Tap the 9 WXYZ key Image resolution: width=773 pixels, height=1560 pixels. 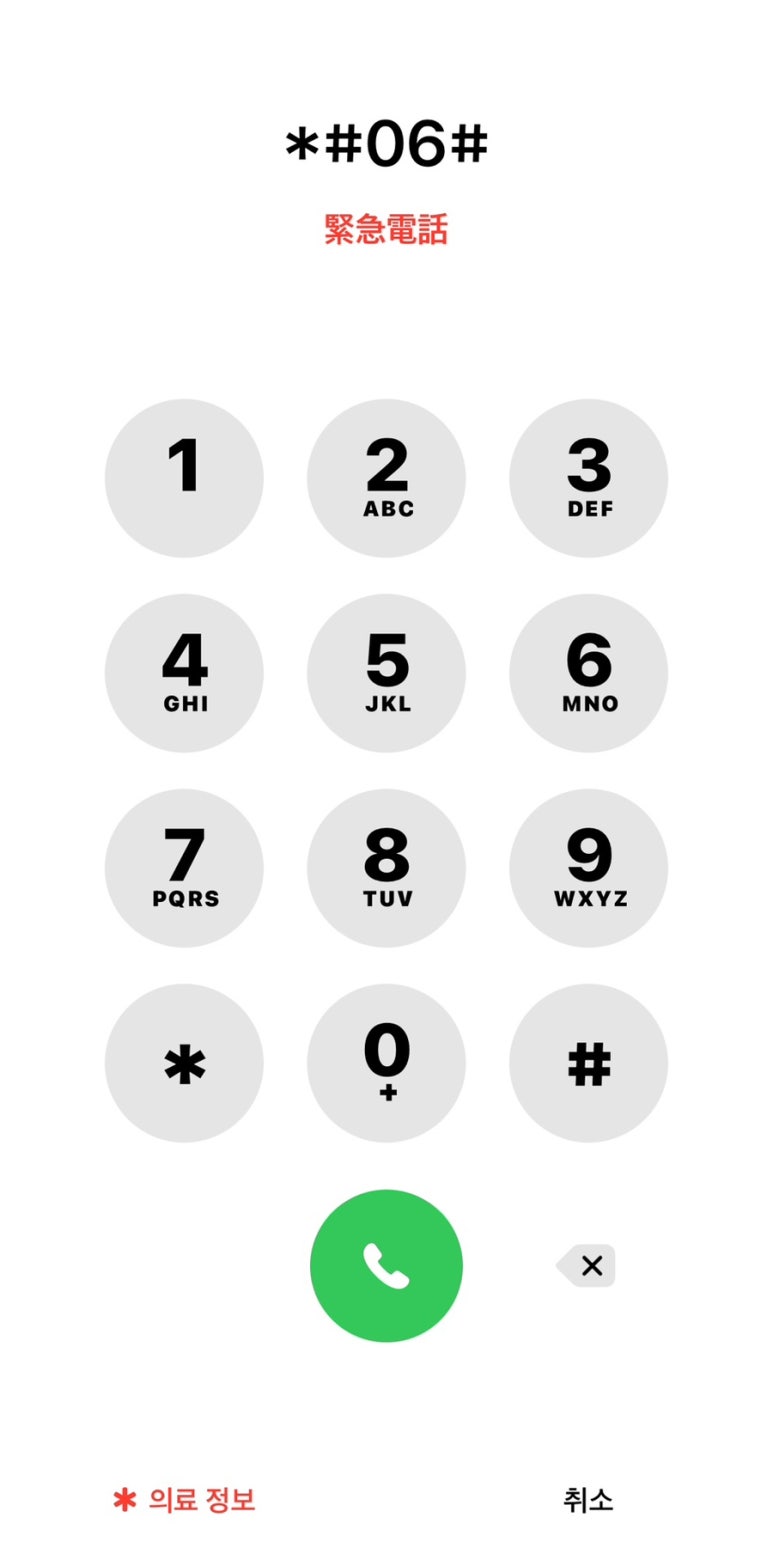tap(588, 868)
